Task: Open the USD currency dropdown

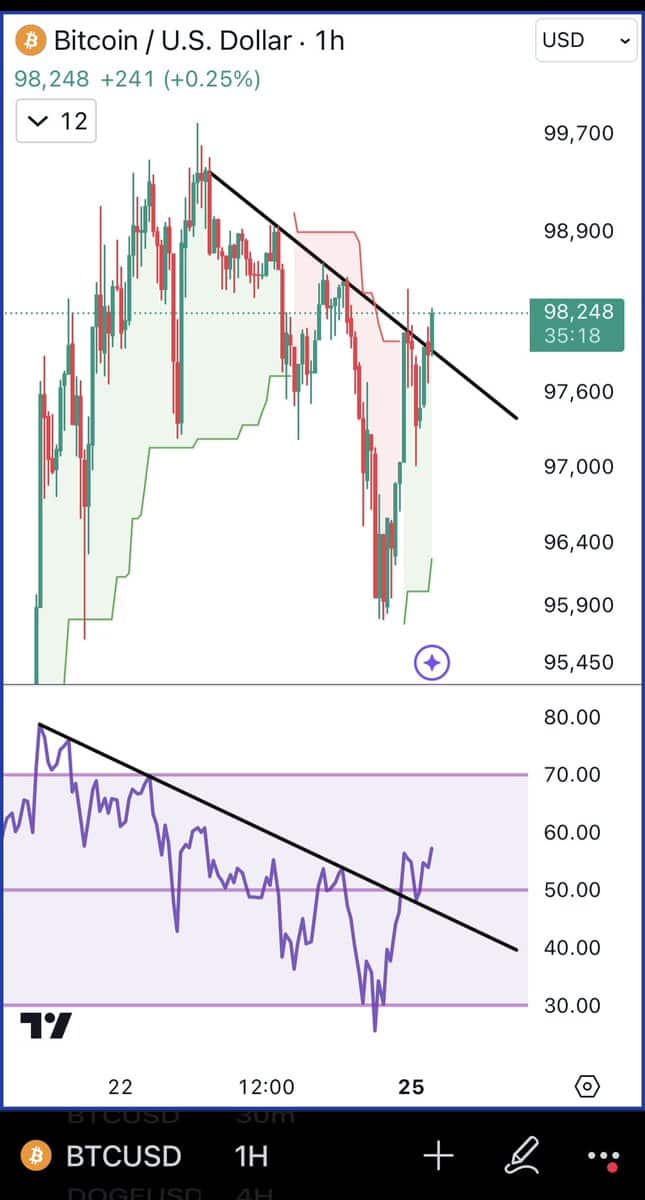Action: tap(586, 41)
